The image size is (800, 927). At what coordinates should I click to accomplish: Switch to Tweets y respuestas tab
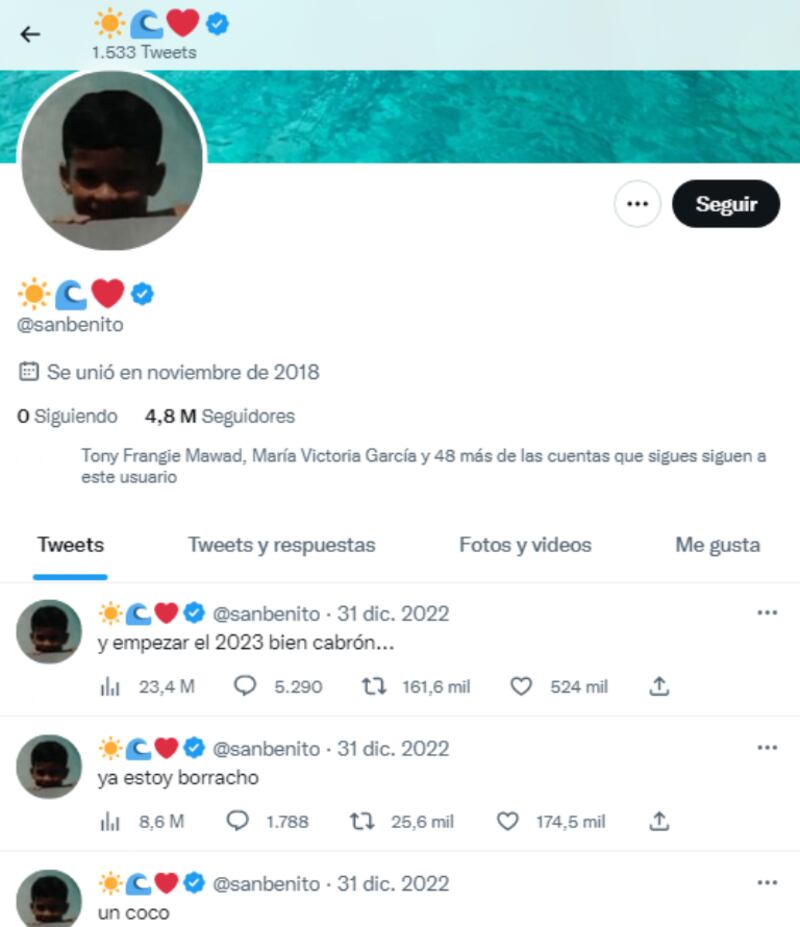[281, 545]
